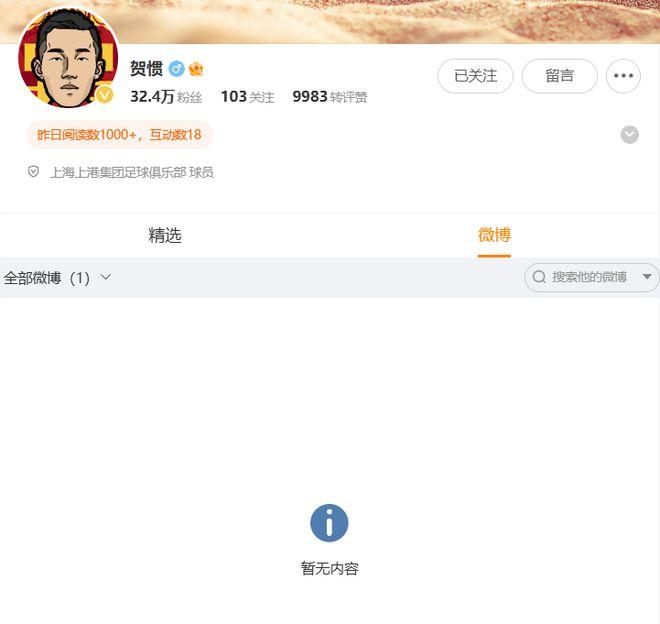View the 32.4万 粉丝 followers list
The height and width of the screenshot is (624, 660).
[x=166, y=97]
